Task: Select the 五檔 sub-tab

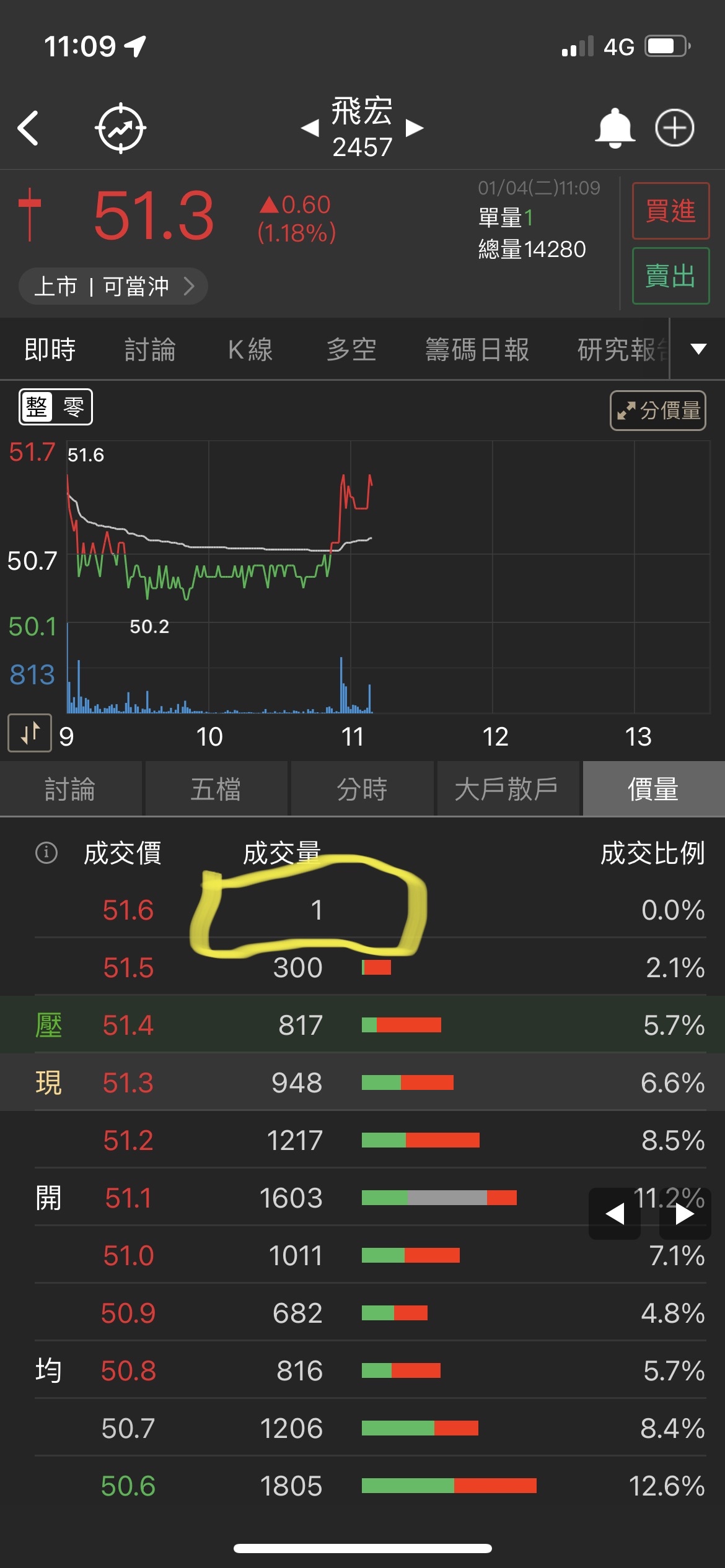Action: pos(216,790)
